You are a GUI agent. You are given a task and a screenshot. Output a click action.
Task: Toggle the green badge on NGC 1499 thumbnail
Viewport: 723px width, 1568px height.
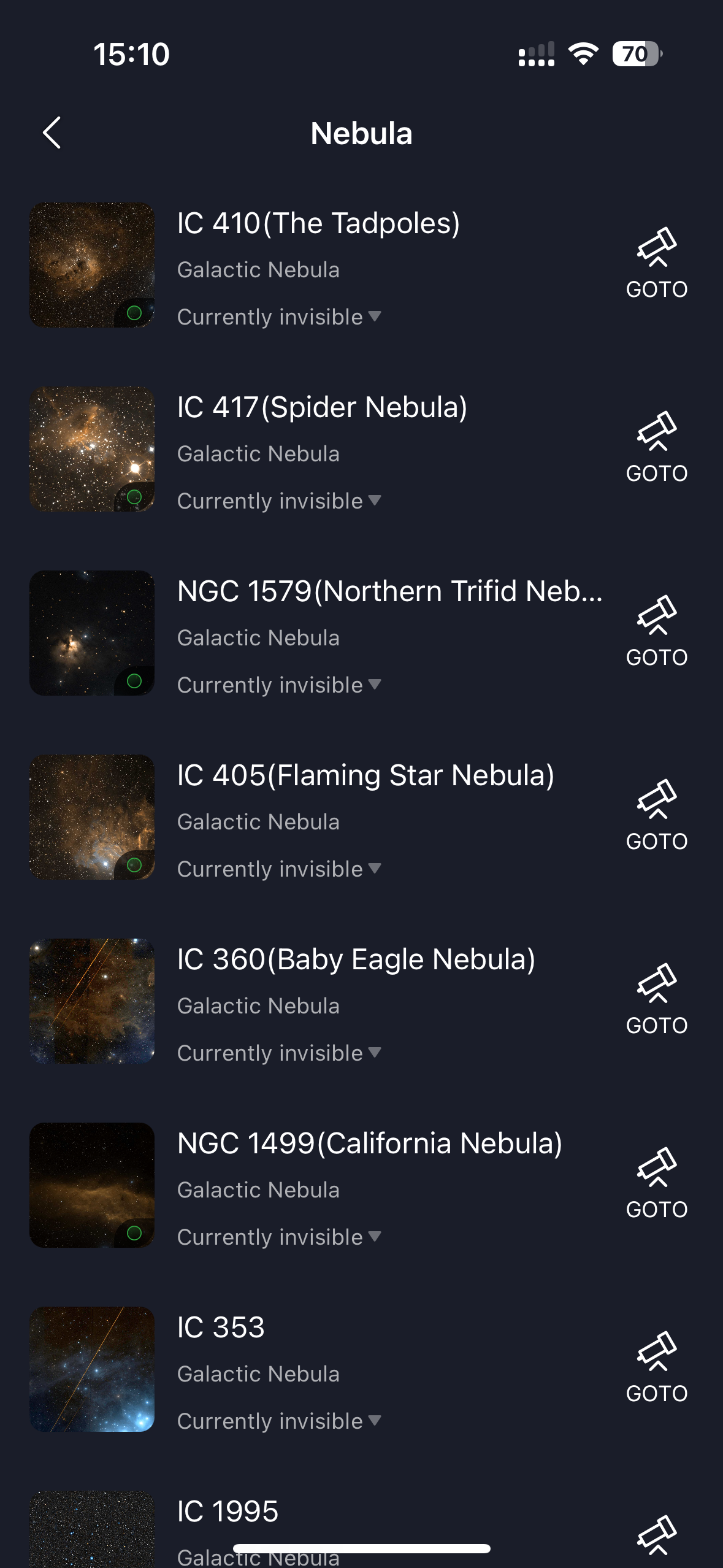[134, 1233]
